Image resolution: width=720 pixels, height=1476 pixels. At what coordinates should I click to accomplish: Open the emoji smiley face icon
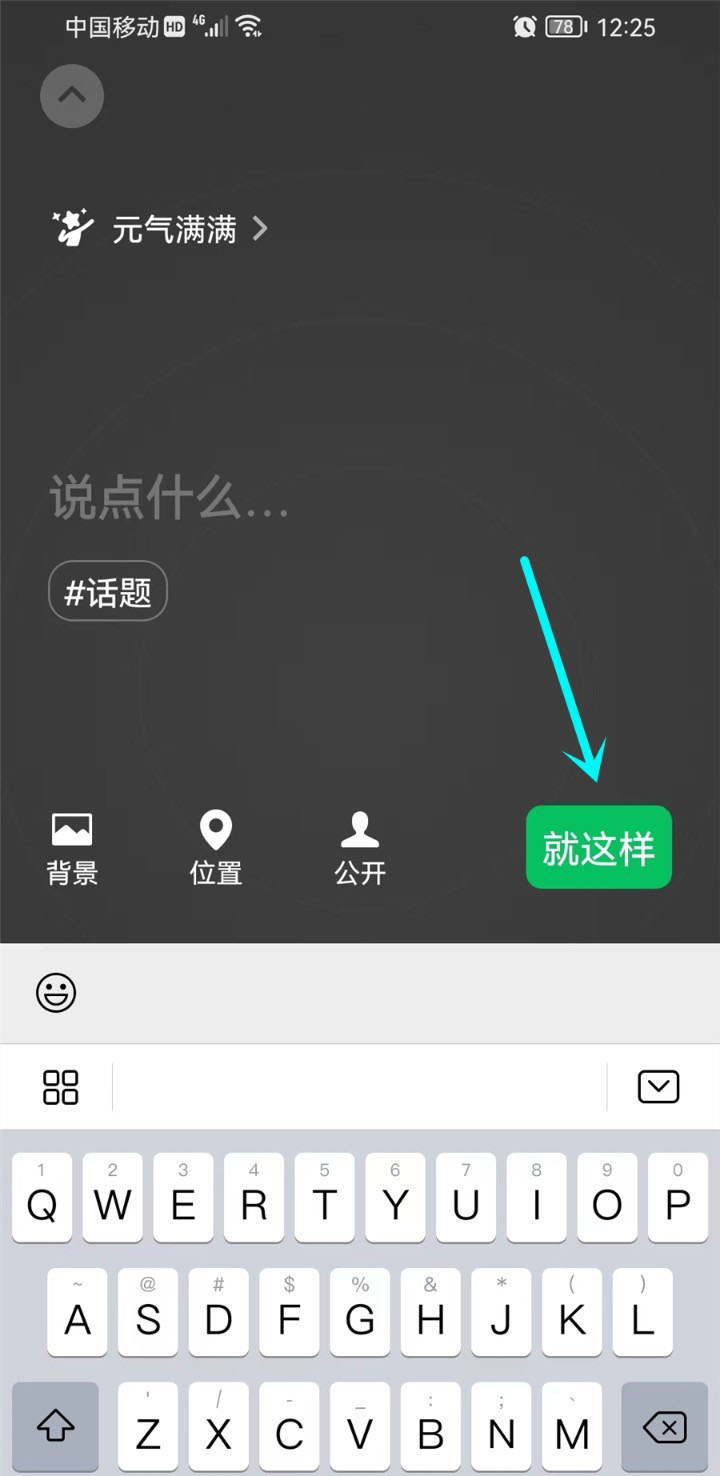tap(55, 993)
